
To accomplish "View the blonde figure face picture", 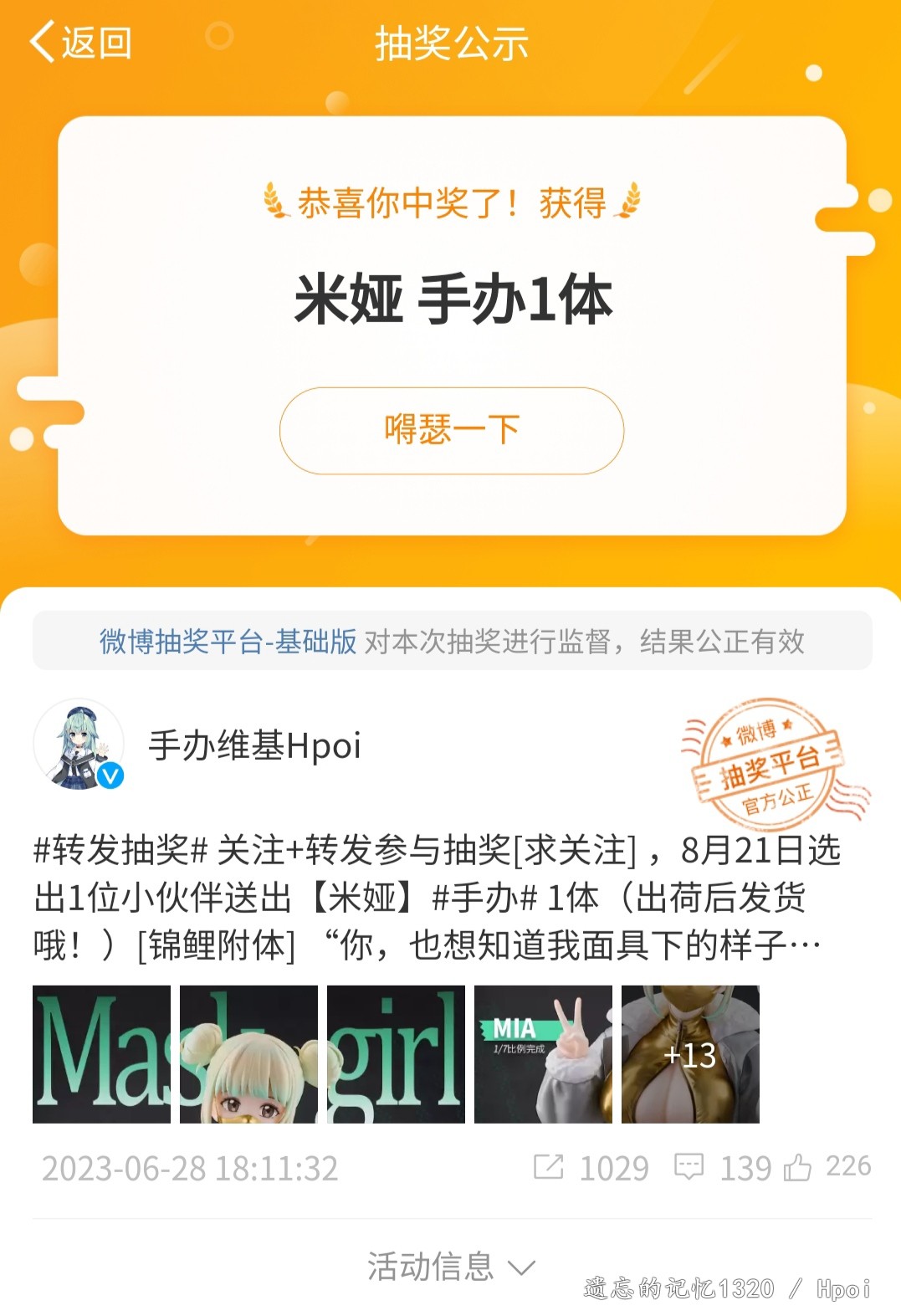I will 248,1054.
